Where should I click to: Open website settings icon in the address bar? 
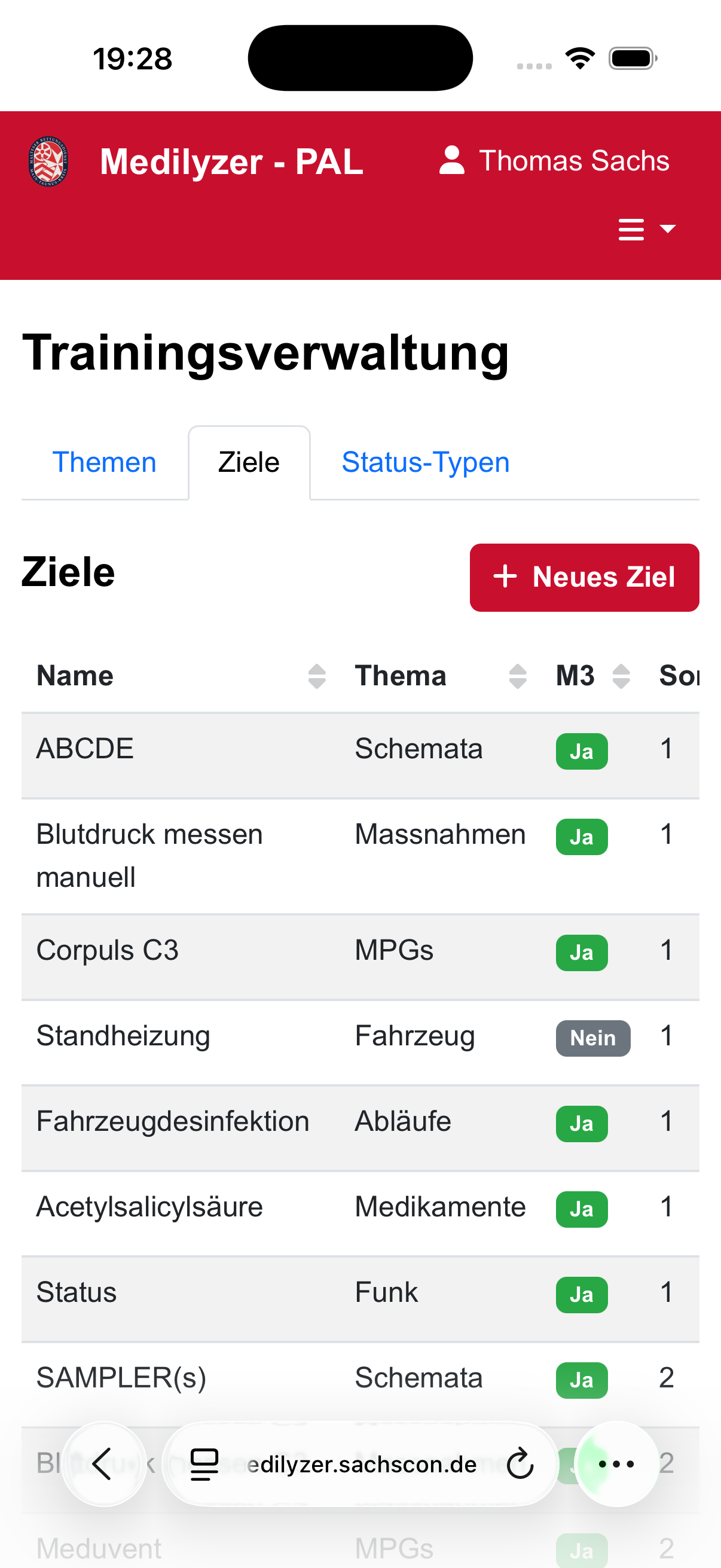click(204, 1465)
